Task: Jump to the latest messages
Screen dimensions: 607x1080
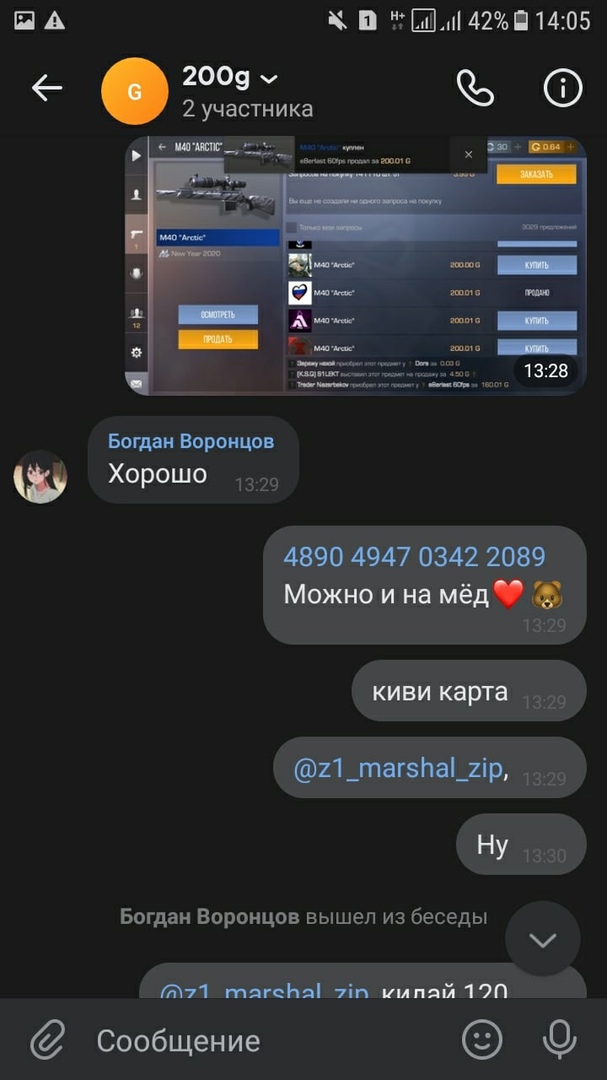Action: coord(542,940)
